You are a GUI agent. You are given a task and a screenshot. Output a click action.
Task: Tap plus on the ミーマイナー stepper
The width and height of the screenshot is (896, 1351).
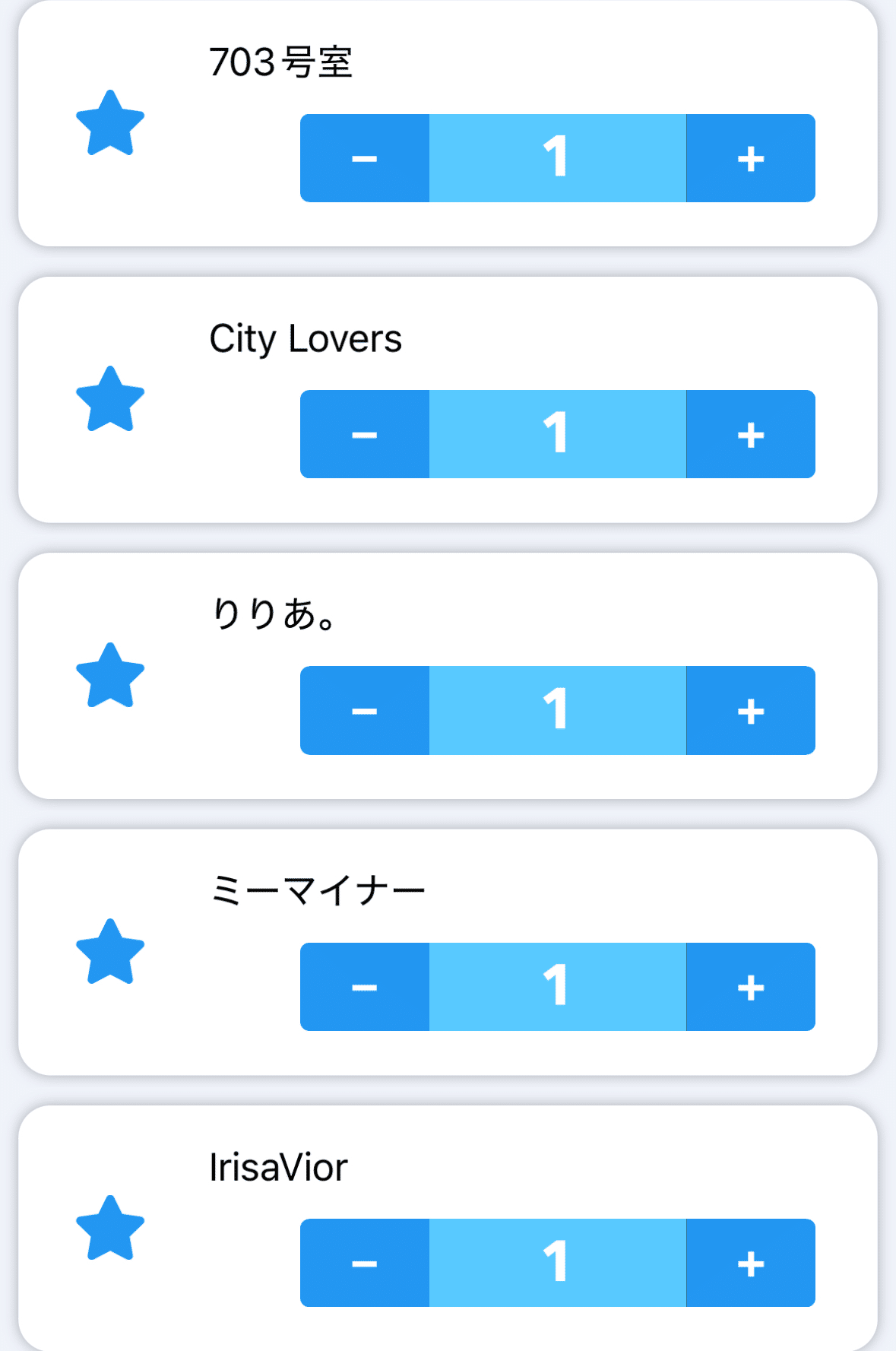pos(750,987)
